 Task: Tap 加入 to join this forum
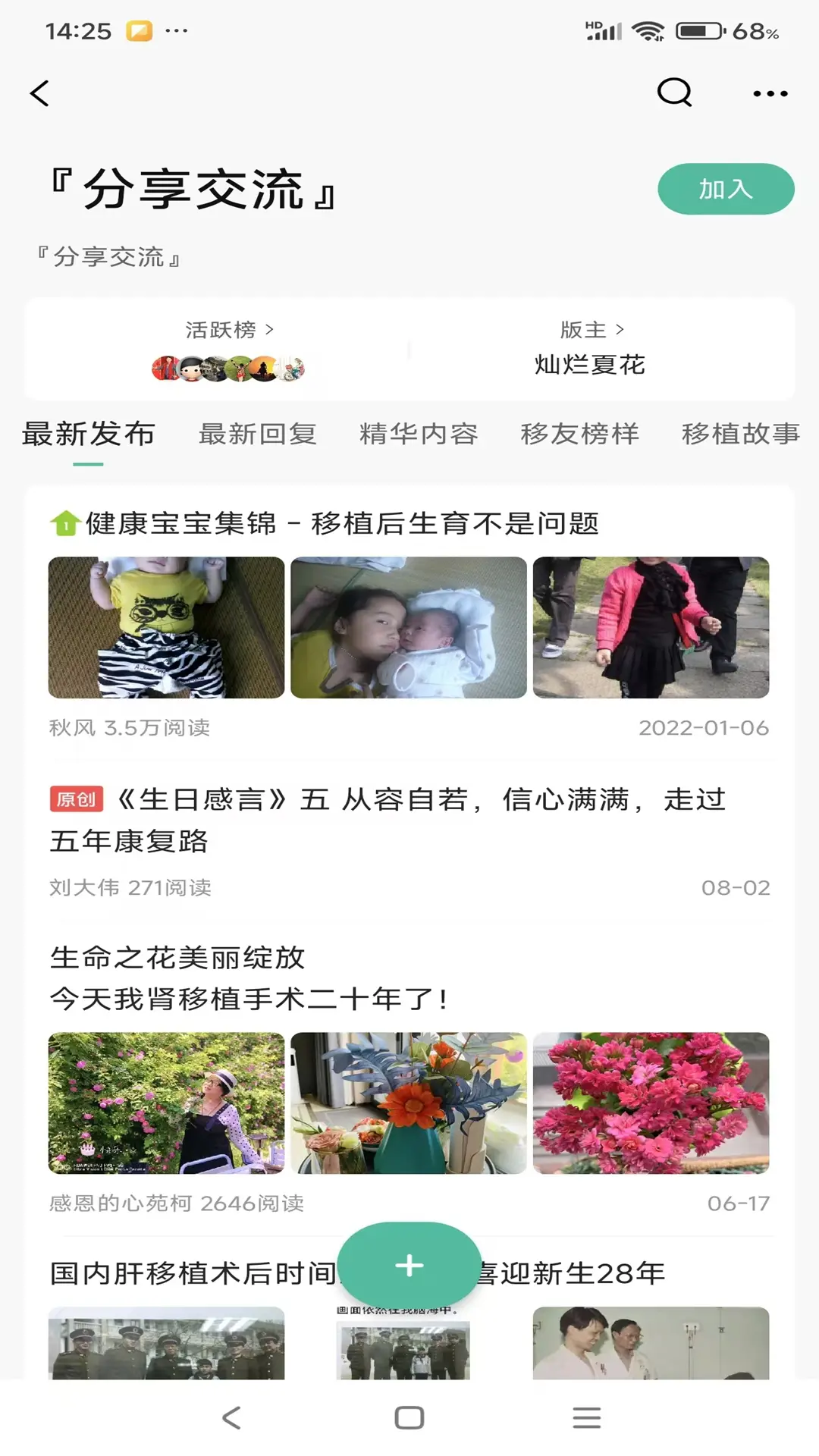pyautogui.click(x=725, y=189)
